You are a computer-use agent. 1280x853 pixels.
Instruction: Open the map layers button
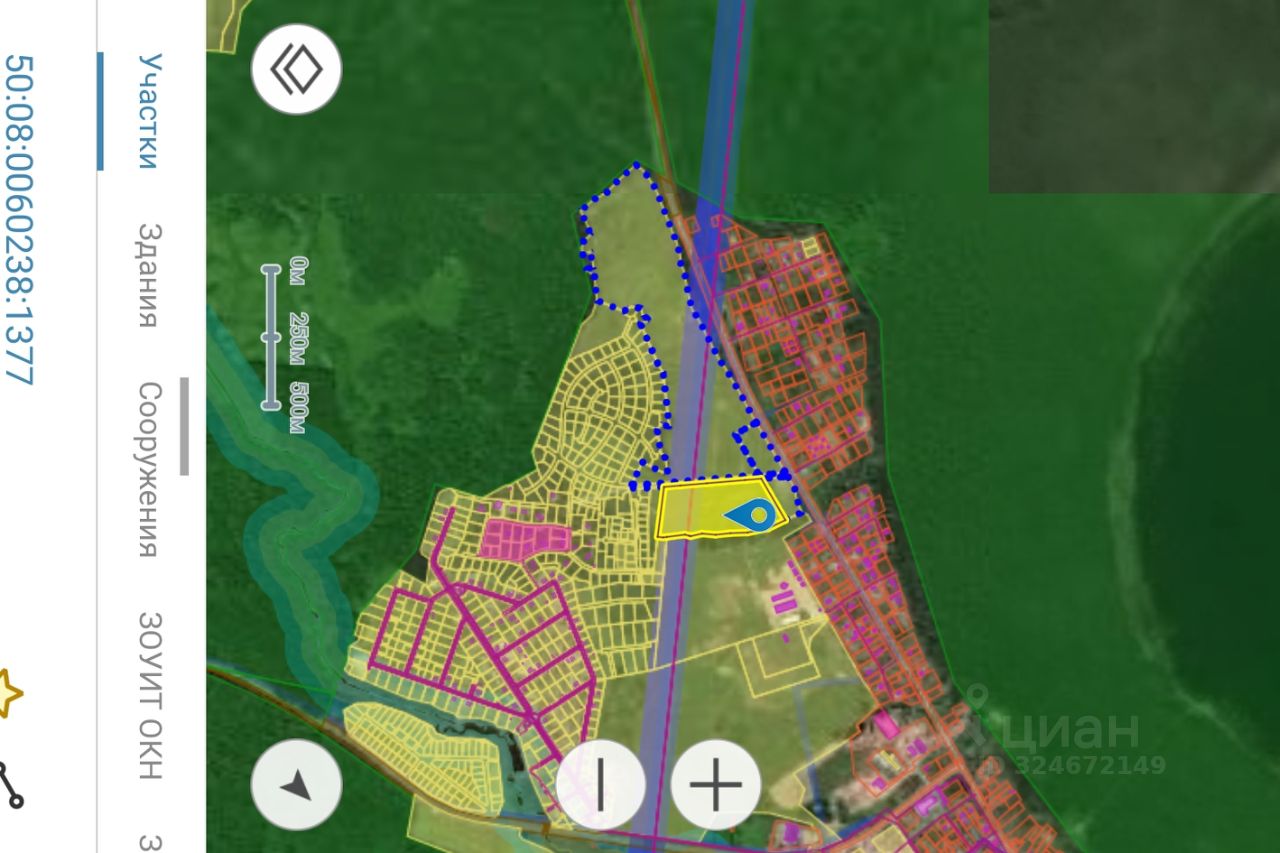296,70
